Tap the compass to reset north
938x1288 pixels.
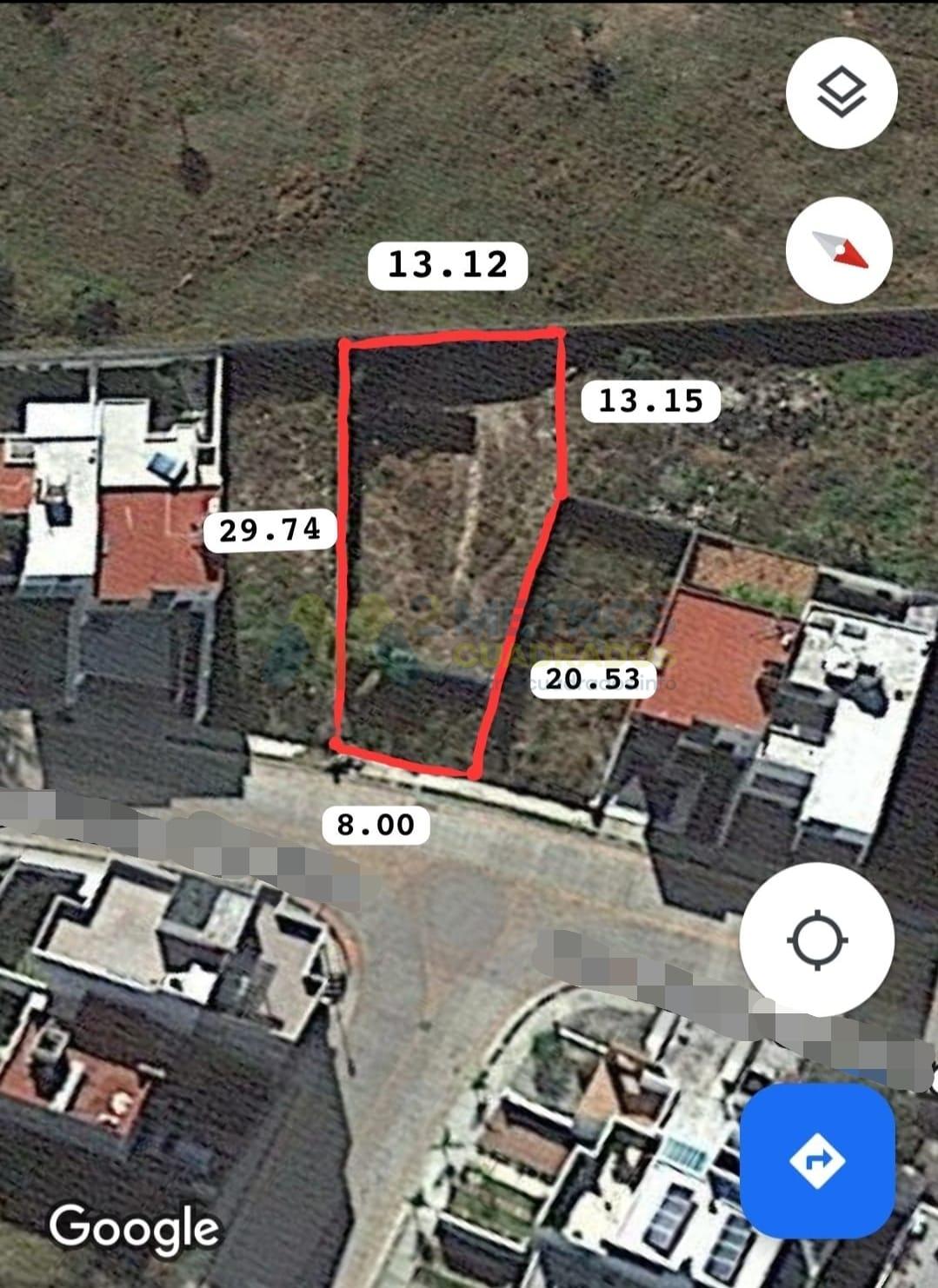pos(839,250)
